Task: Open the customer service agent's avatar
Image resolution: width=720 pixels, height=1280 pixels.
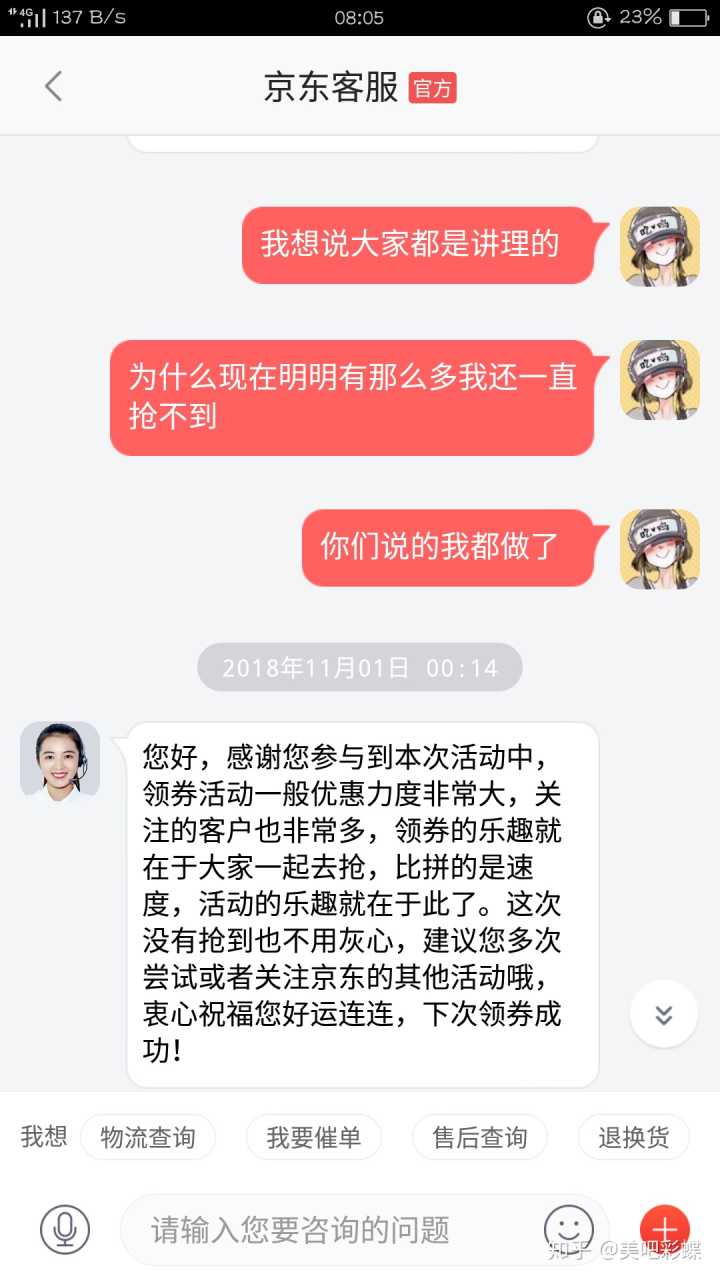Action: 60,761
